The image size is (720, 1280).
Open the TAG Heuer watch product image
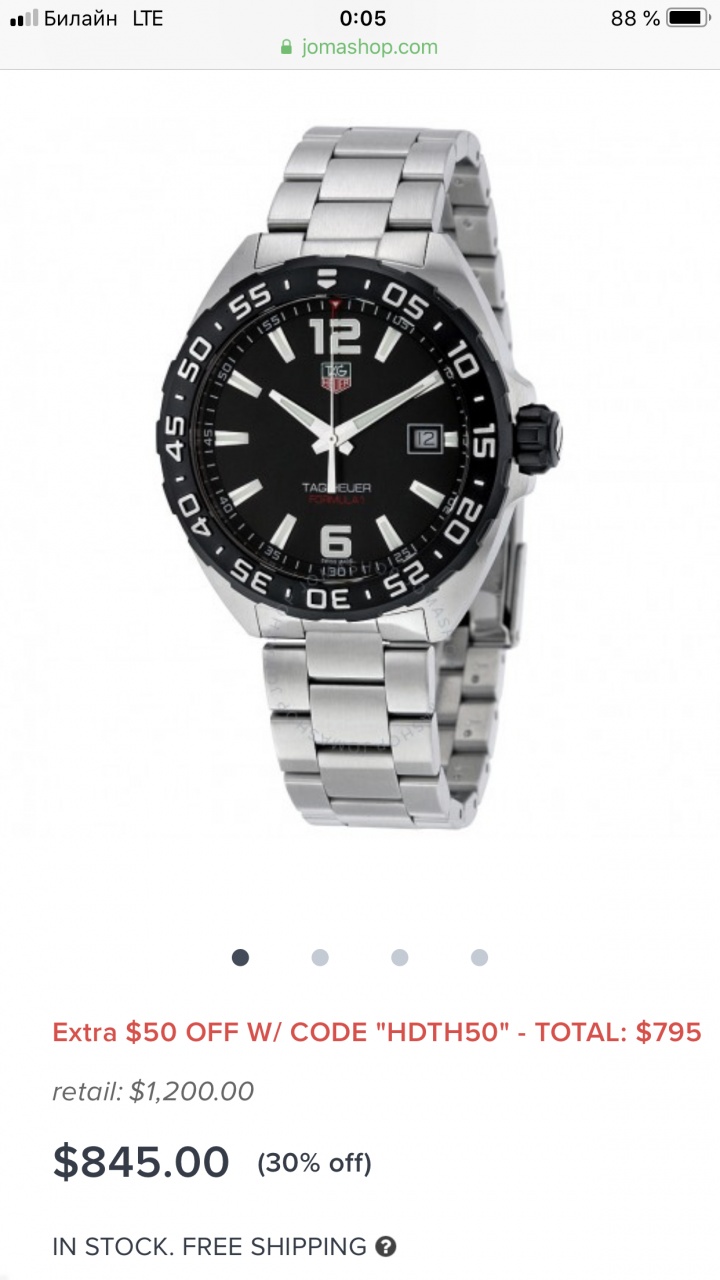[x=360, y=470]
